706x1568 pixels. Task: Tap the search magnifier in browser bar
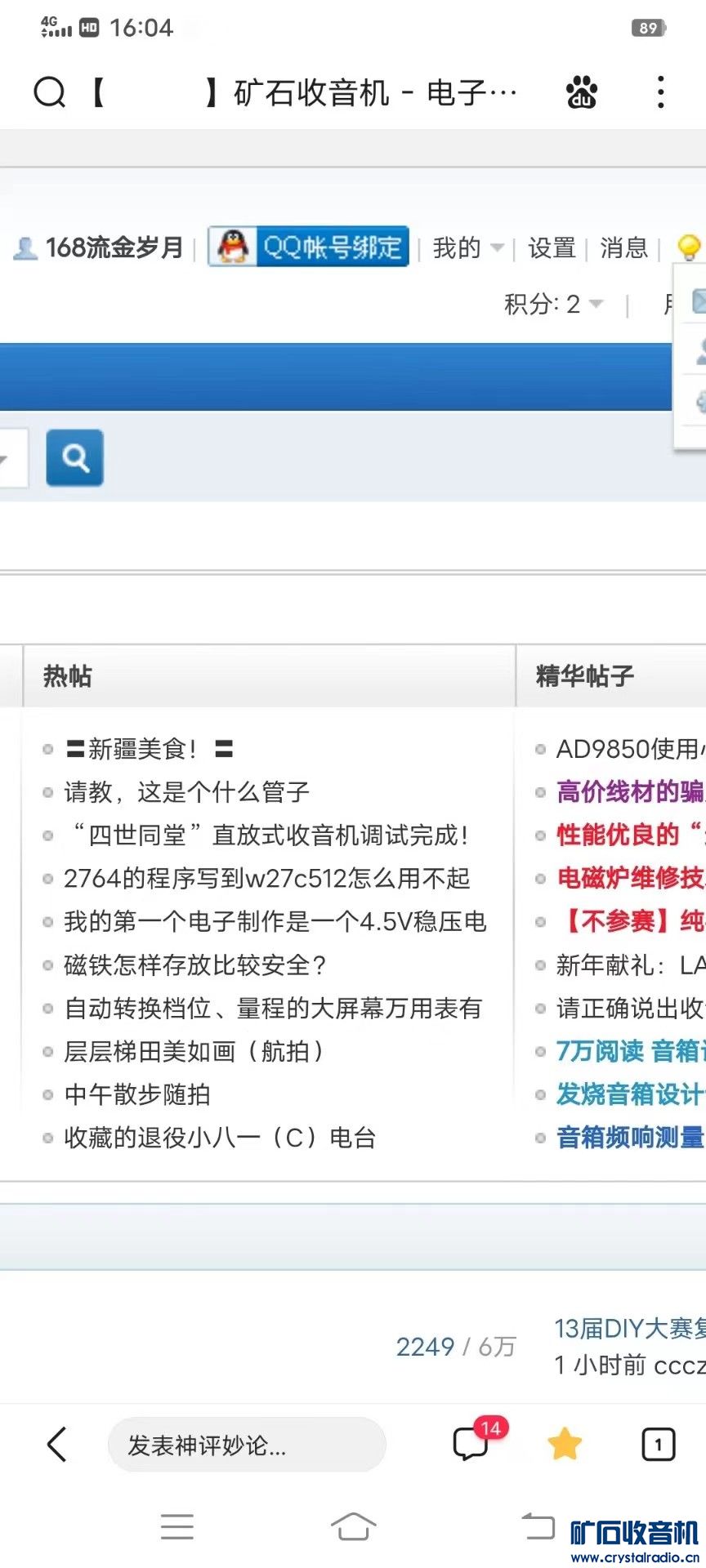(x=49, y=92)
